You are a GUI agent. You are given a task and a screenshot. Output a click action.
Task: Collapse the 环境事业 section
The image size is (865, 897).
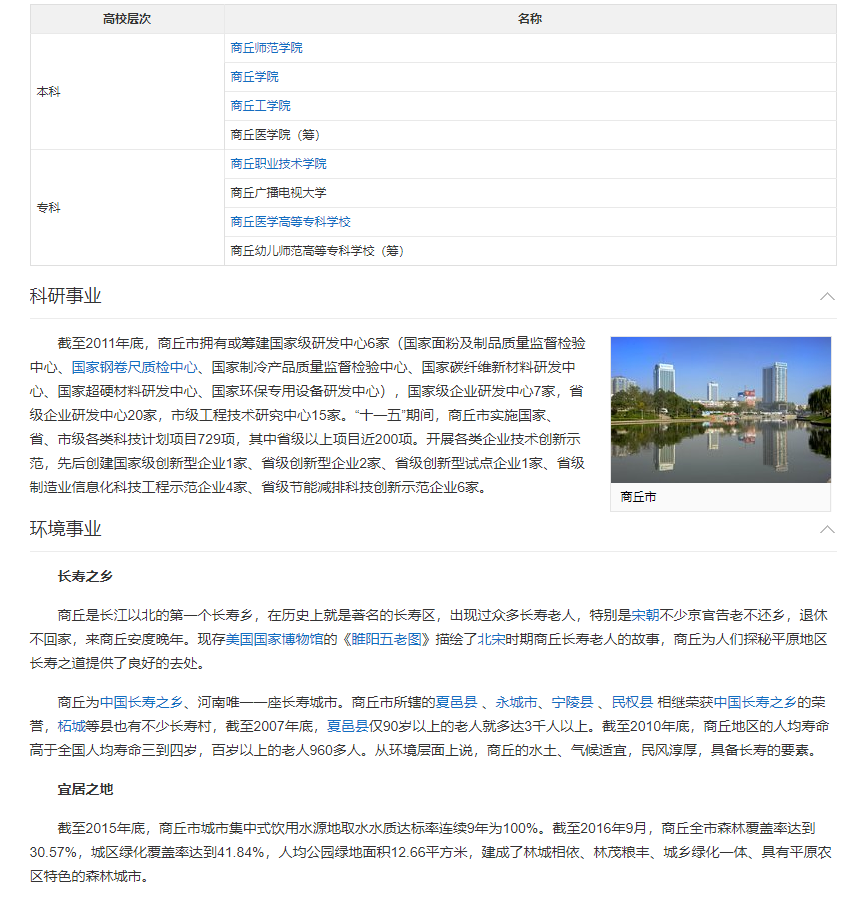point(827,529)
